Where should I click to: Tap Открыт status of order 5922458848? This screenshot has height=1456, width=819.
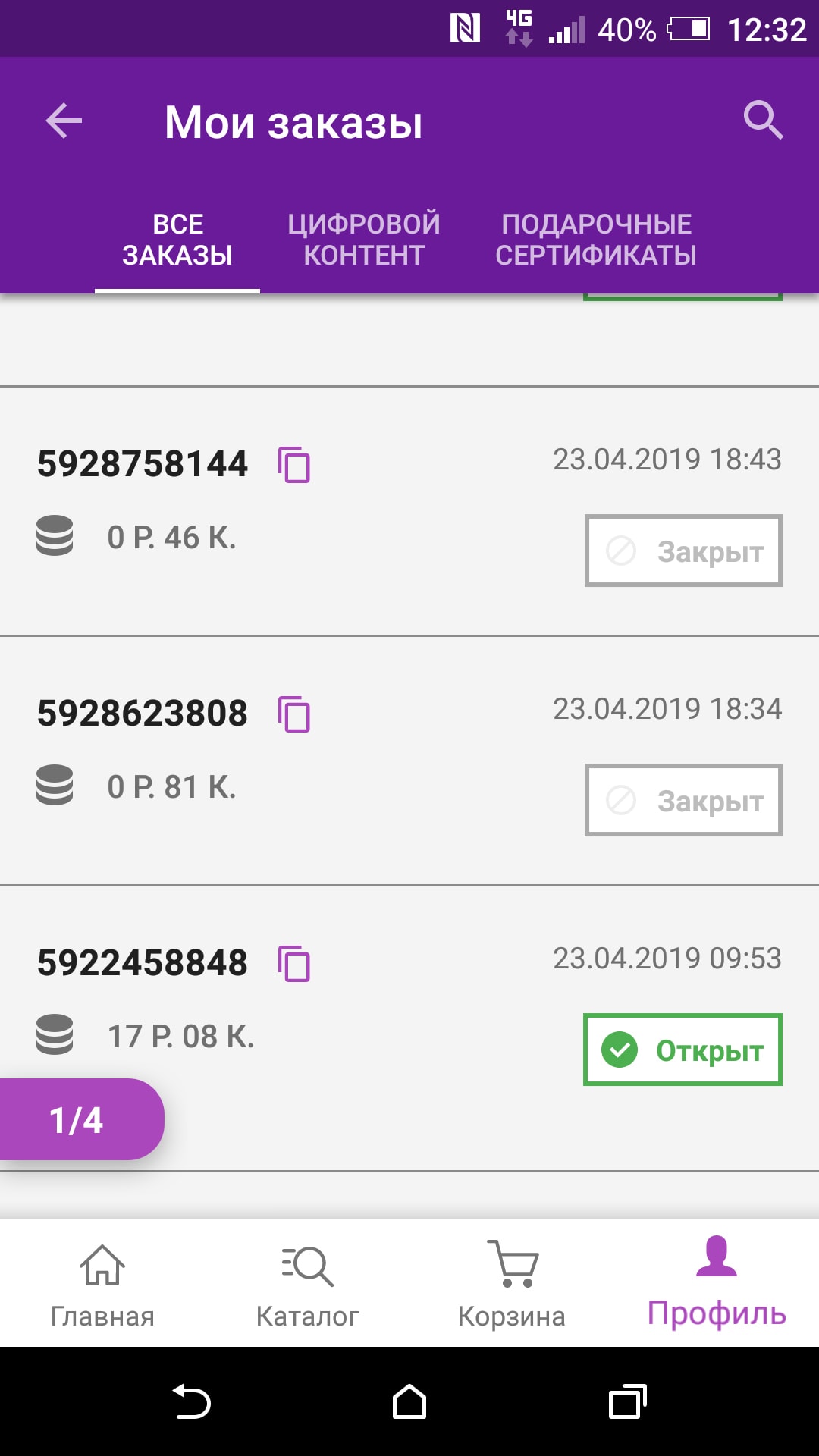tap(682, 1050)
